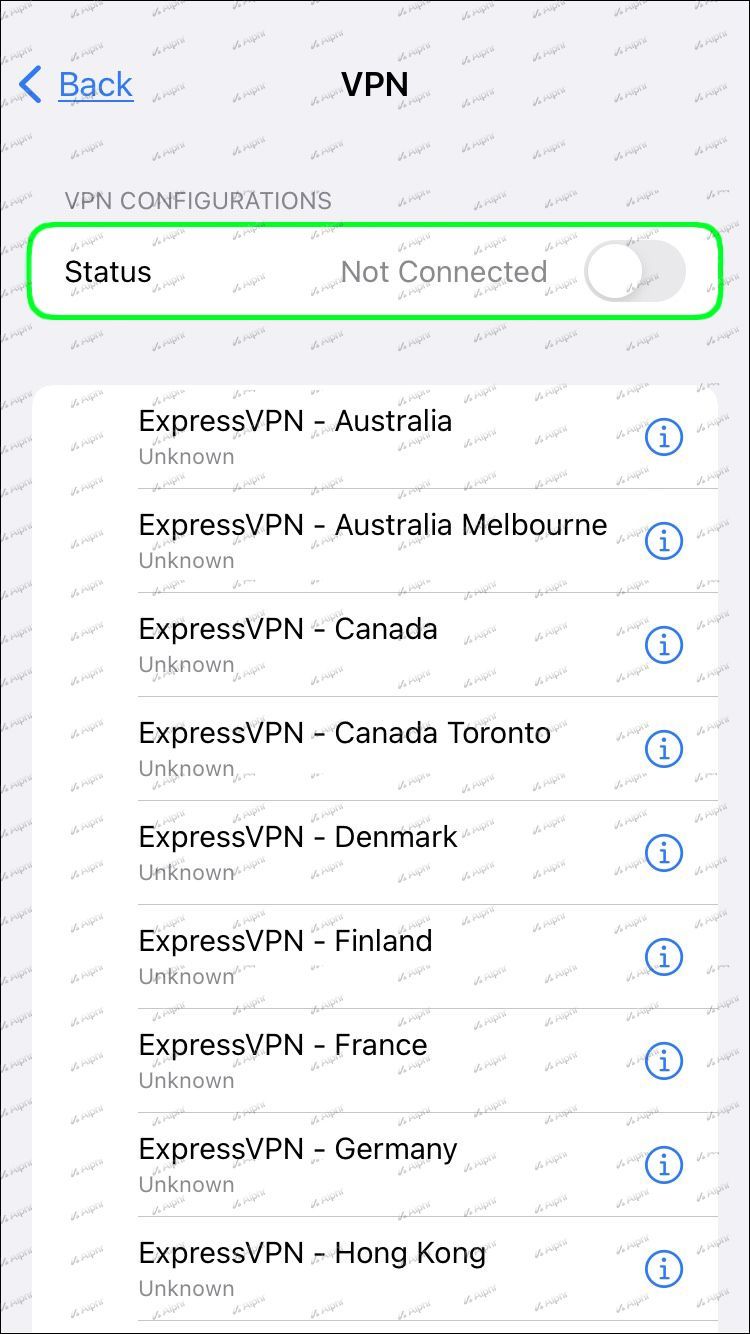Image resolution: width=750 pixels, height=1334 pixels.
Task: Open info for ExpressVPN - Germany
Action: [663, 1165]
